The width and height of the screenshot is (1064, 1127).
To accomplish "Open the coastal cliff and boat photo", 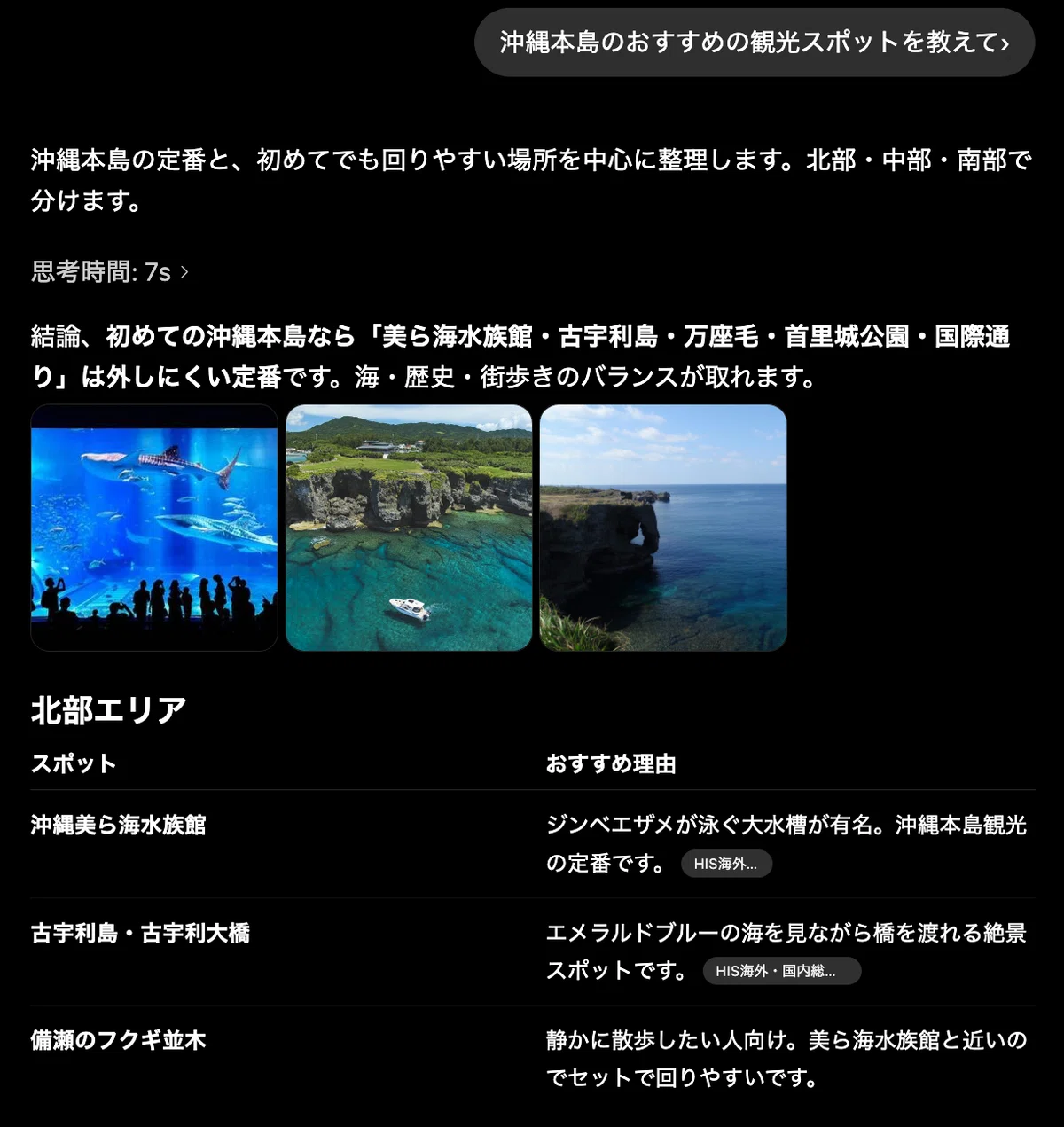I will [409, 528].
